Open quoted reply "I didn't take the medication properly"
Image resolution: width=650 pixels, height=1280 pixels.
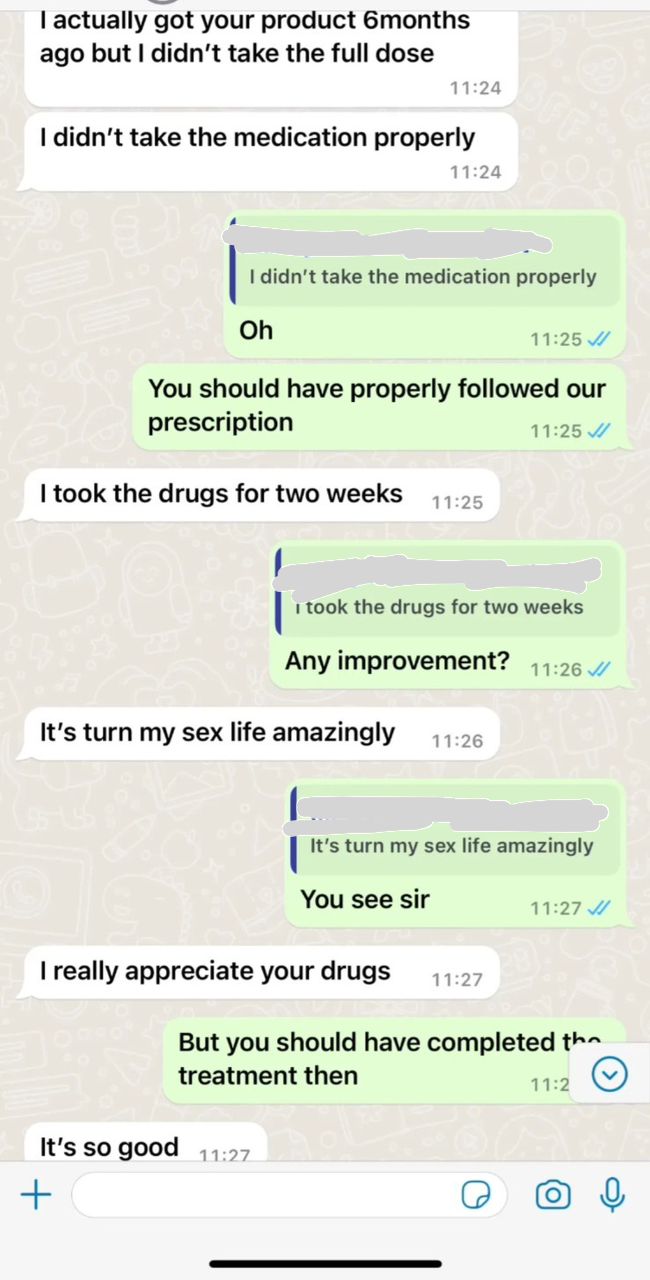pos(424,264)
